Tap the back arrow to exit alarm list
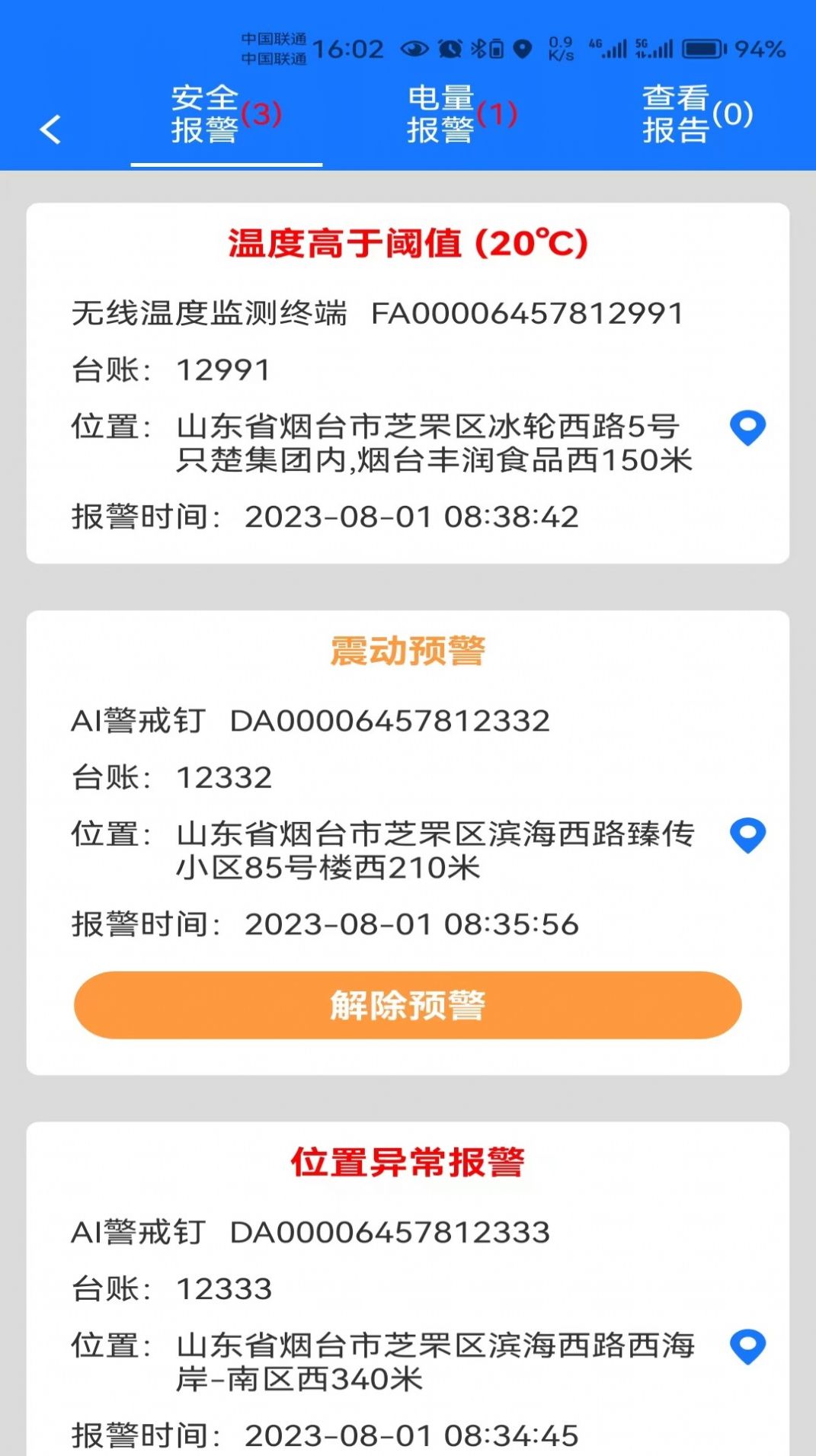This screenshot has height=1456, width=816. [50, 128]
